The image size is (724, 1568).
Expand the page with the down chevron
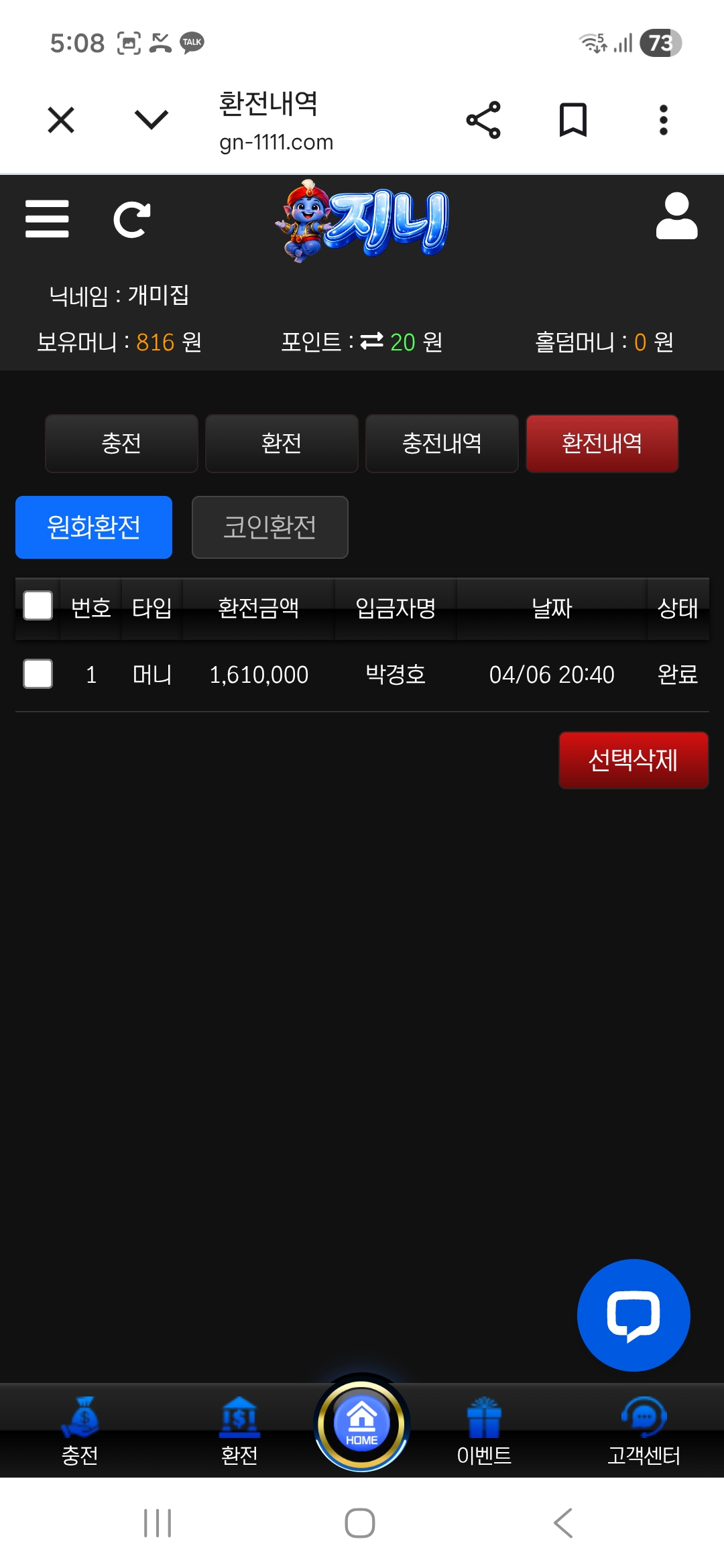(149, 119)
